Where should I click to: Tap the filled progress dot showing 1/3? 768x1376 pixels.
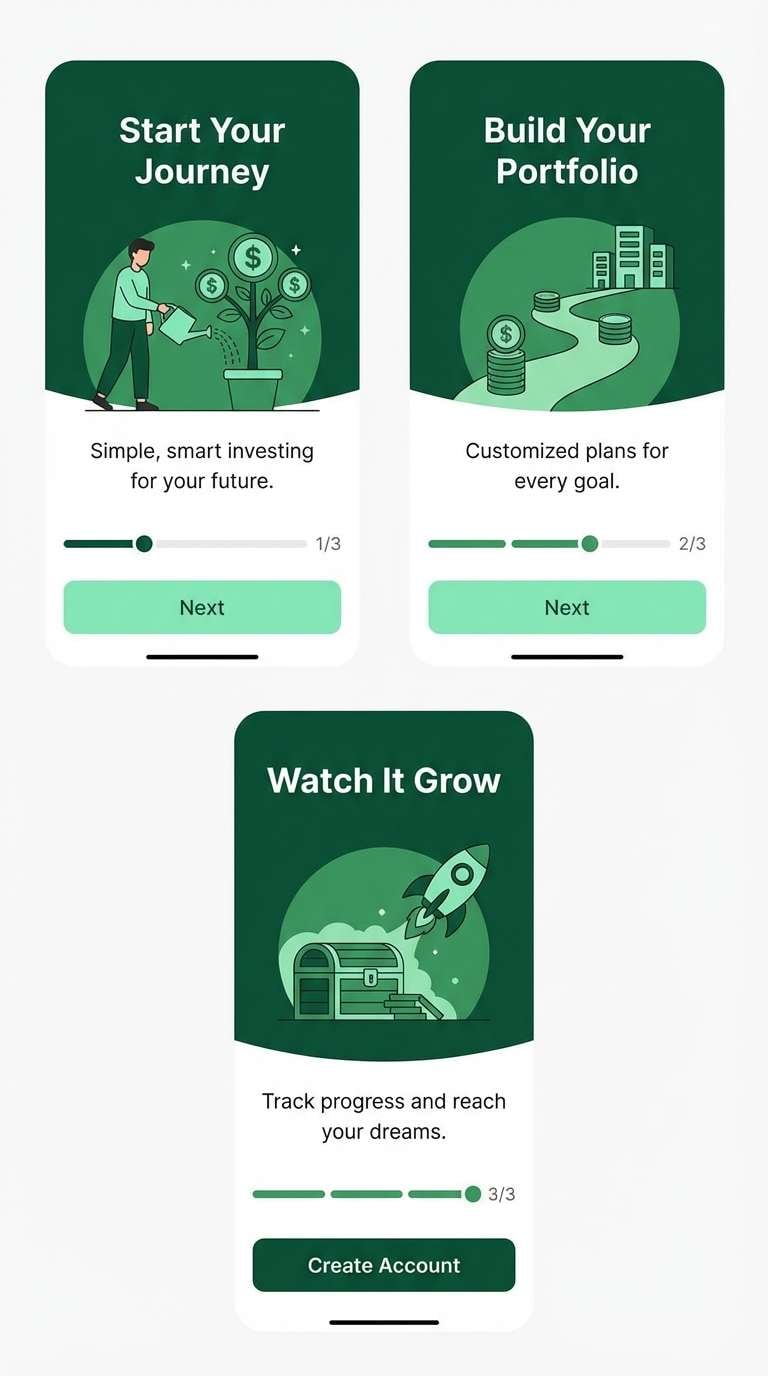point(144,543)
